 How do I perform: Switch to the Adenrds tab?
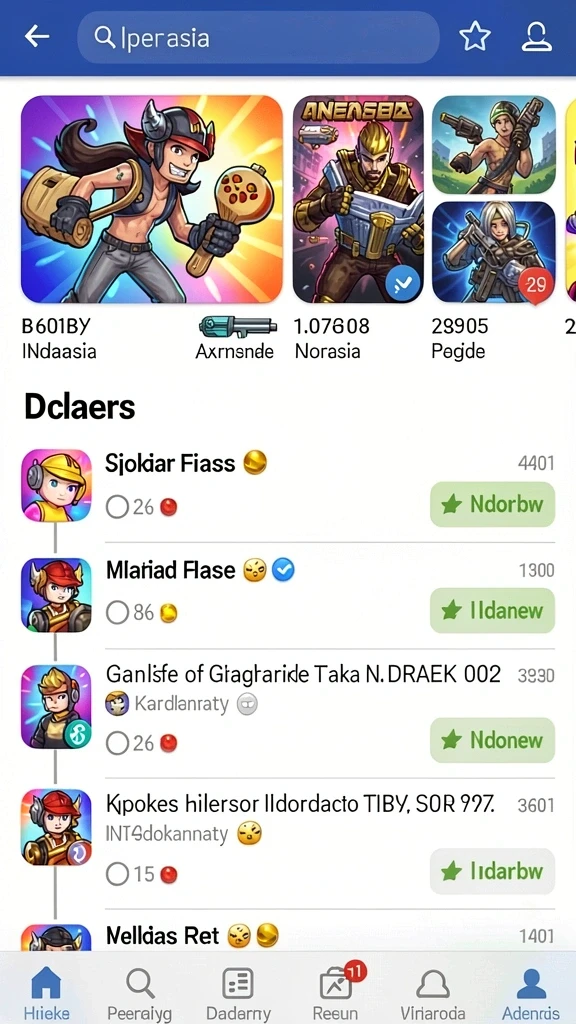(x=531, y=994)
